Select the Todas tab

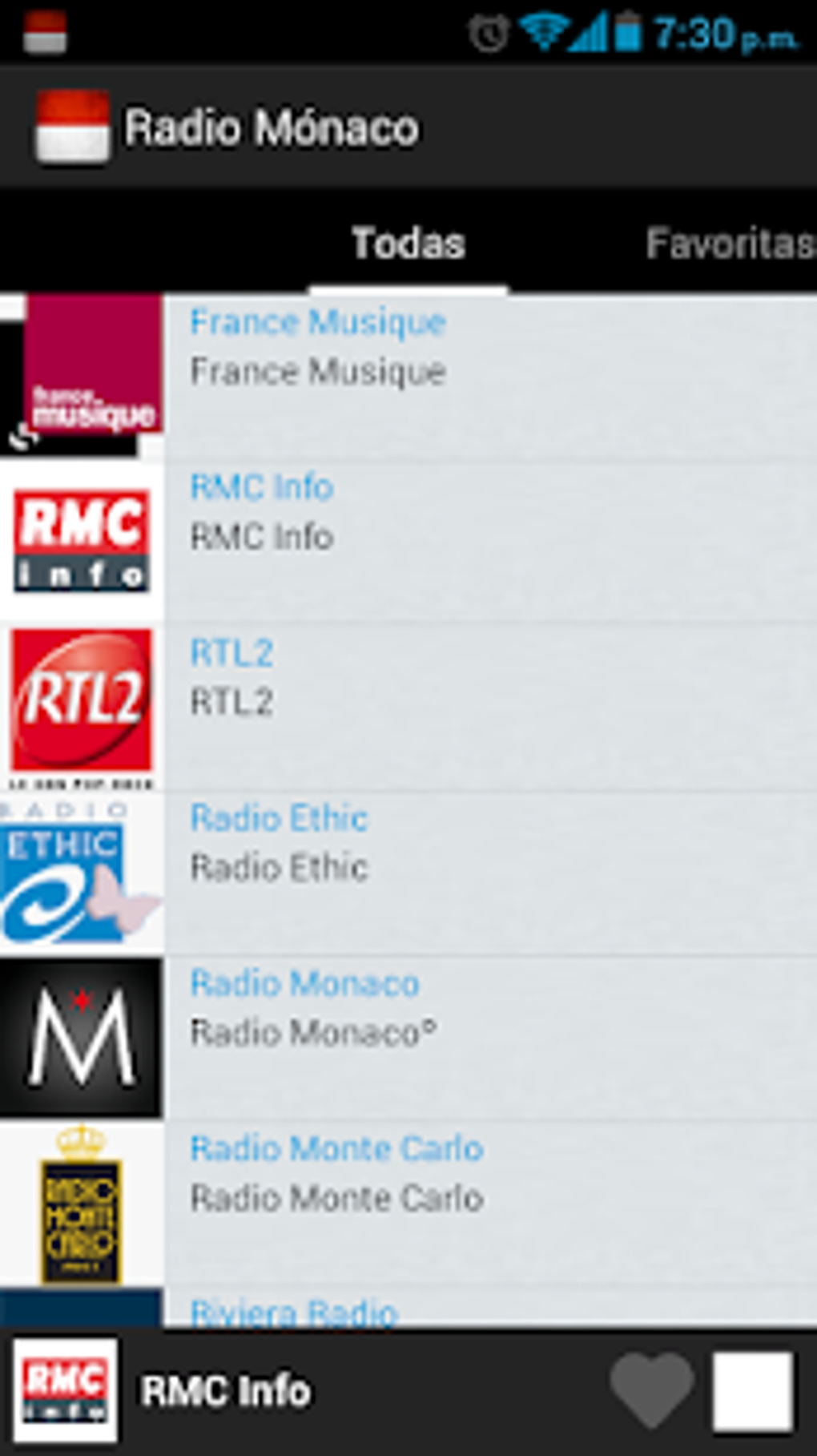[408, 243]
